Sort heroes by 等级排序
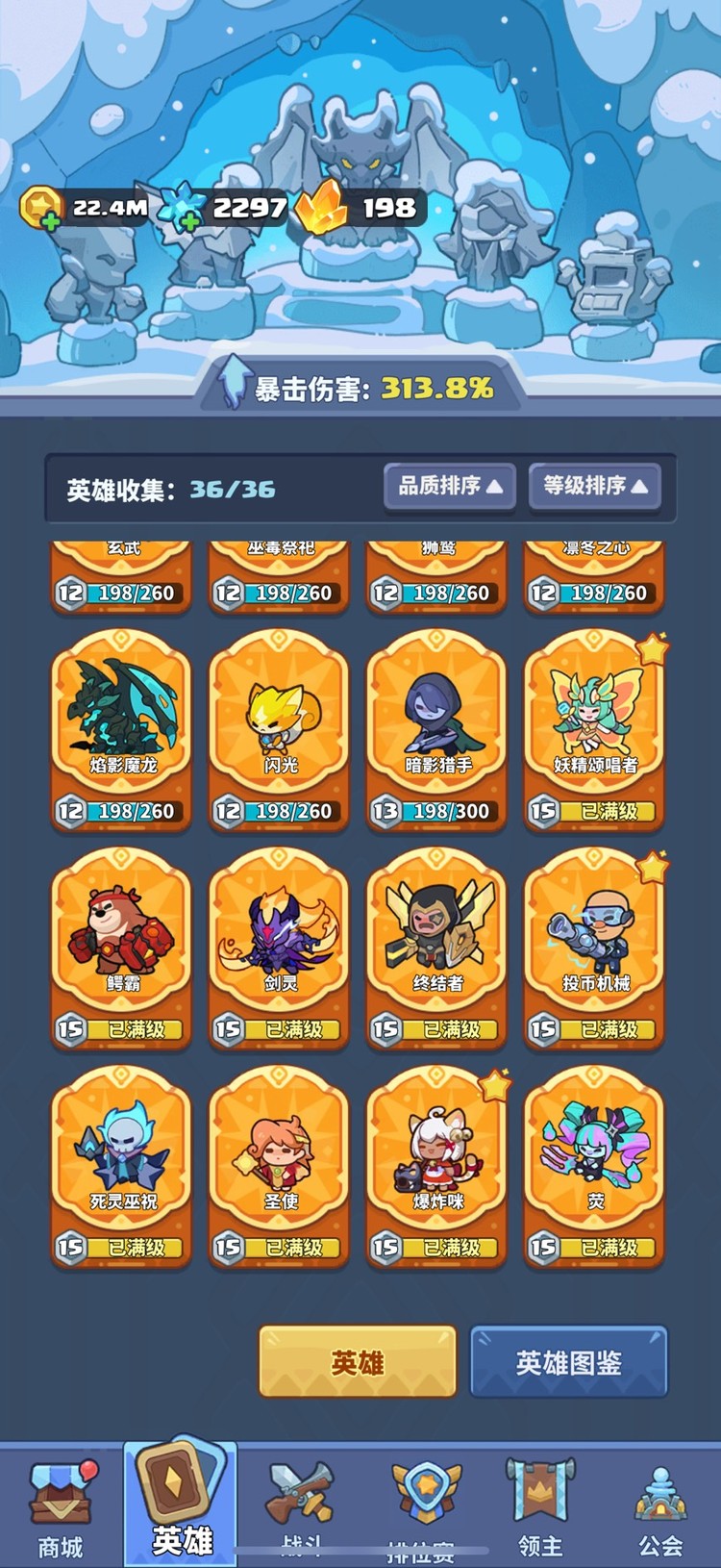This screenshot has width=721, height=1568. (x=595, y=486)
